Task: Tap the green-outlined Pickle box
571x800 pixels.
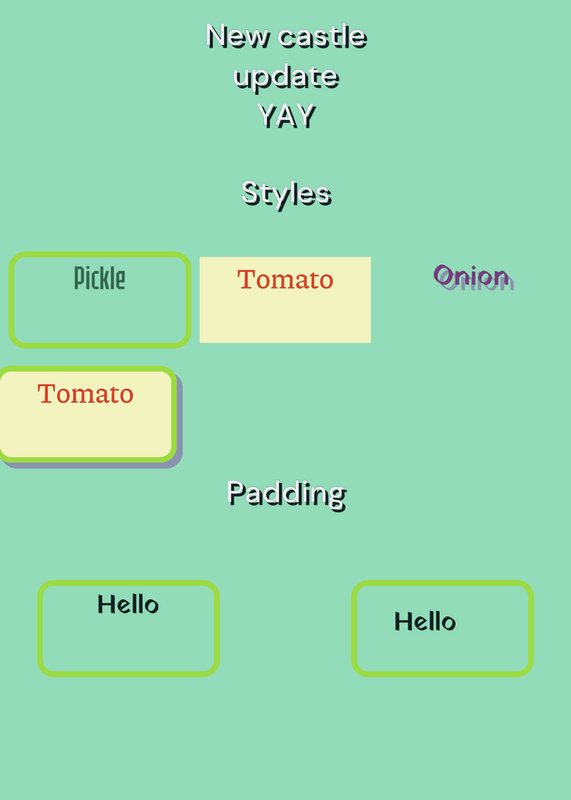Action: click(x=100, y=299)
